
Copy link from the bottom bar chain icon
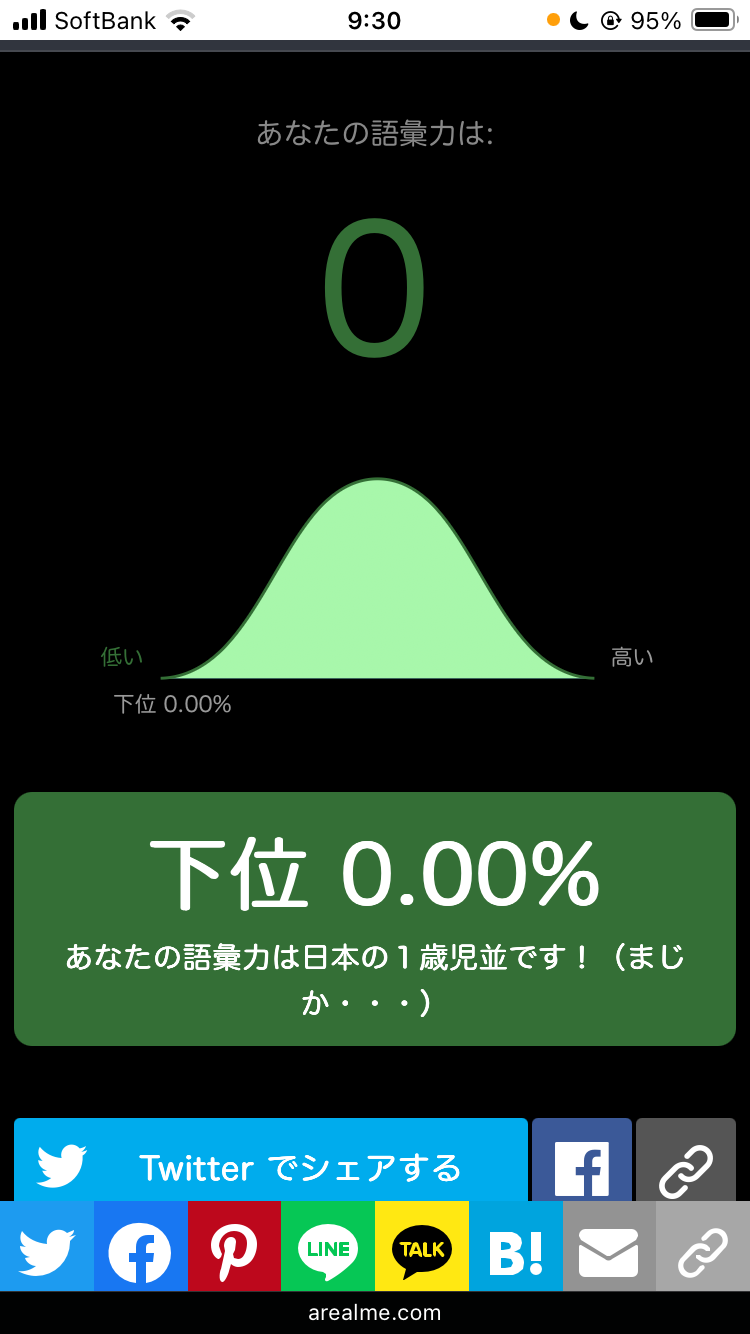pyautogui.click(x=703, y=1247)
